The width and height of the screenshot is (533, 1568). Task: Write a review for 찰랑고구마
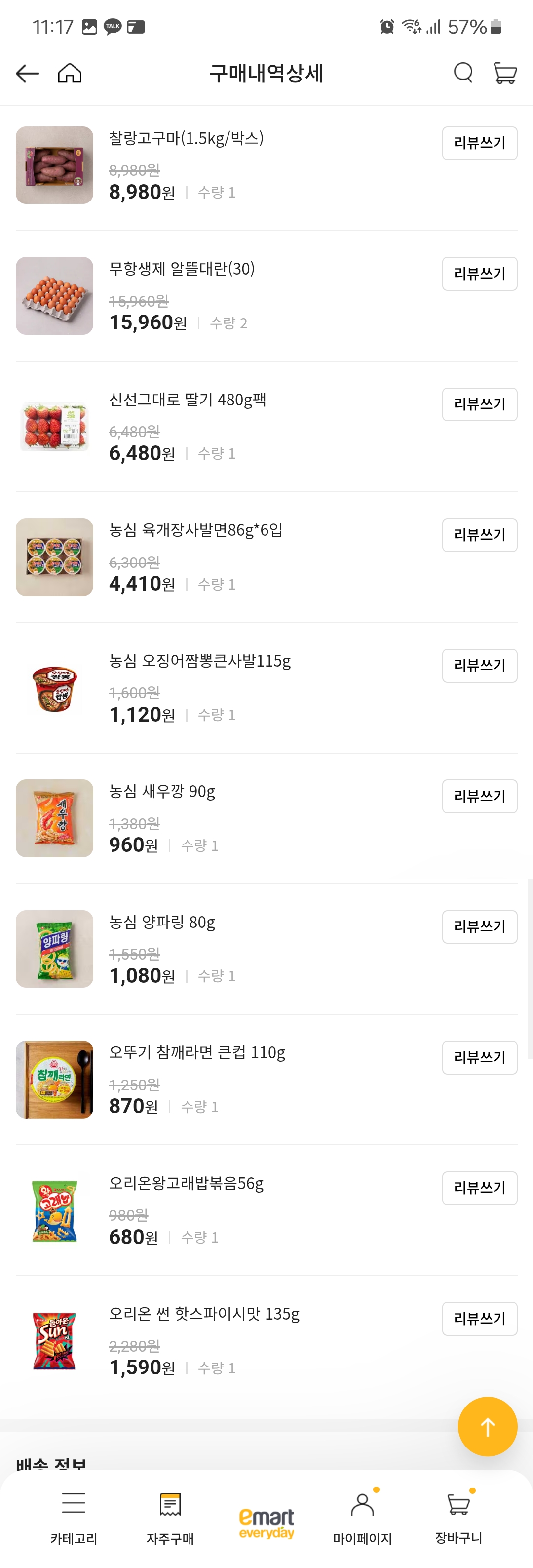pyautogui.click(x=480, y=143)
